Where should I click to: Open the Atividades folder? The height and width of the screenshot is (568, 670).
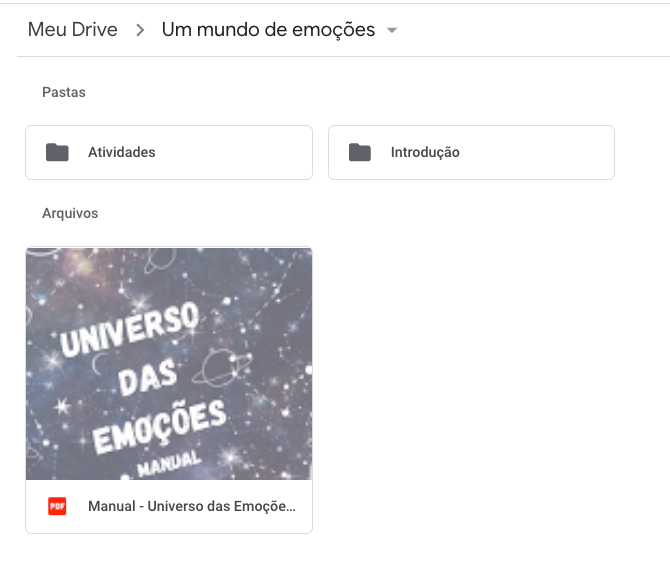click(168, 153)
